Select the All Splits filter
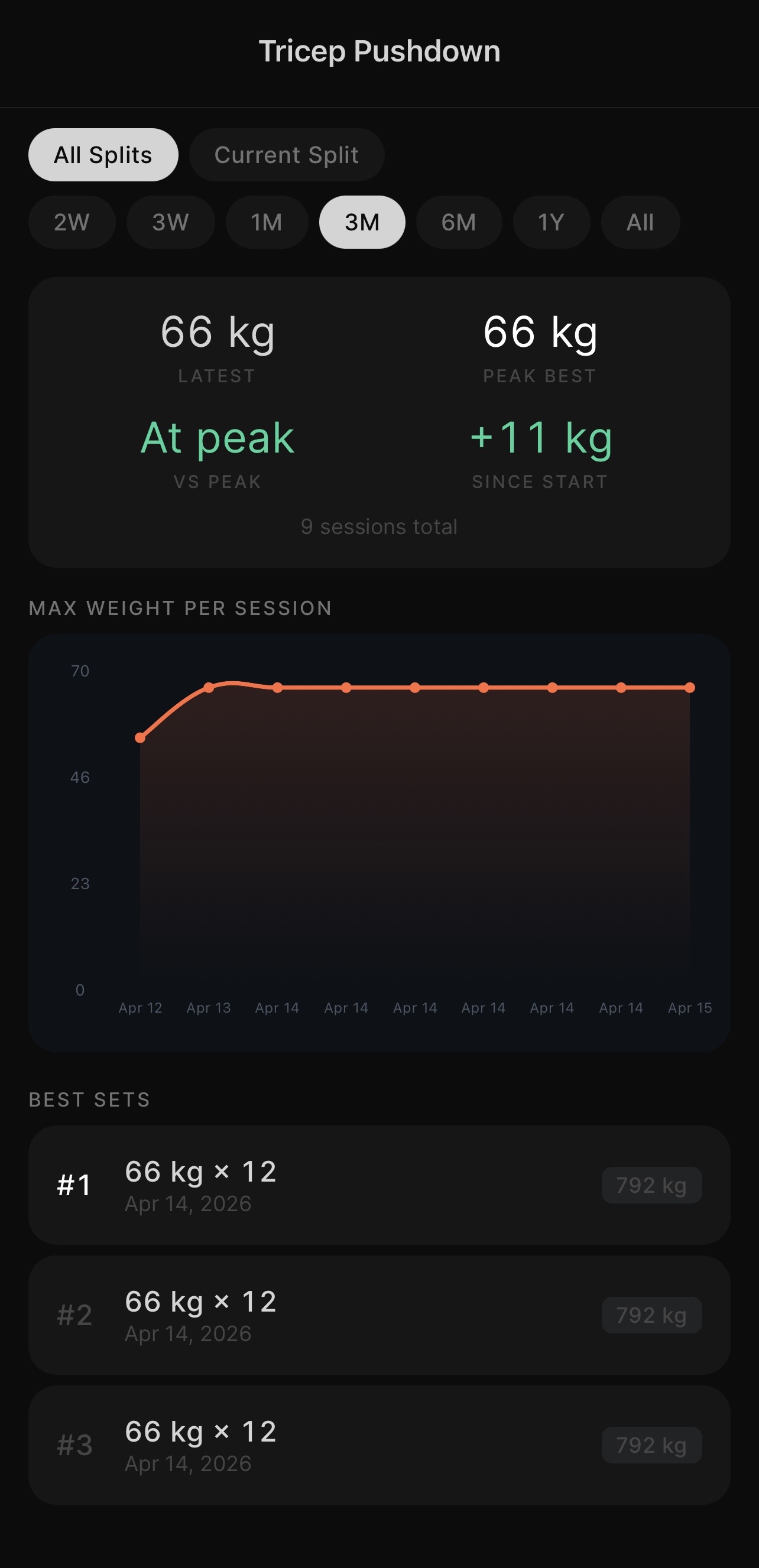The height and width of the screenshot is (1568, 759). tap(103, 155)
